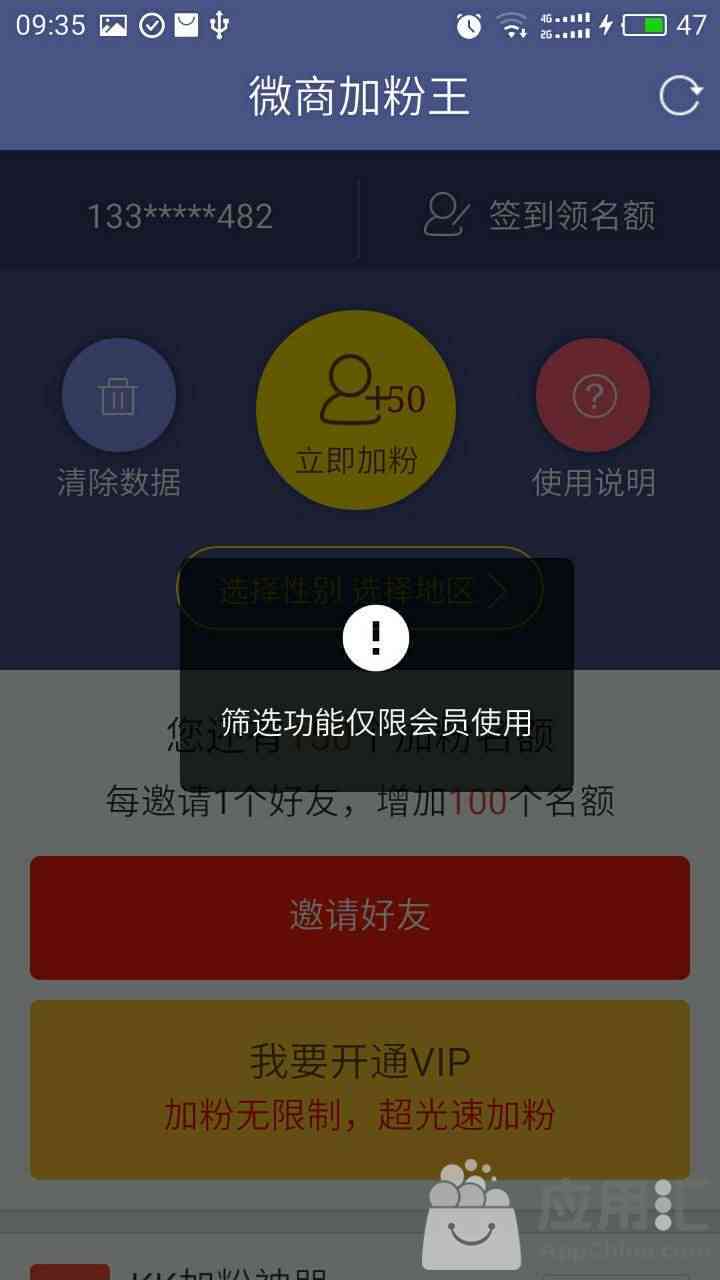Tap the red 邀请好友 invite button
720x1280 pixels.
click(360, 917)
